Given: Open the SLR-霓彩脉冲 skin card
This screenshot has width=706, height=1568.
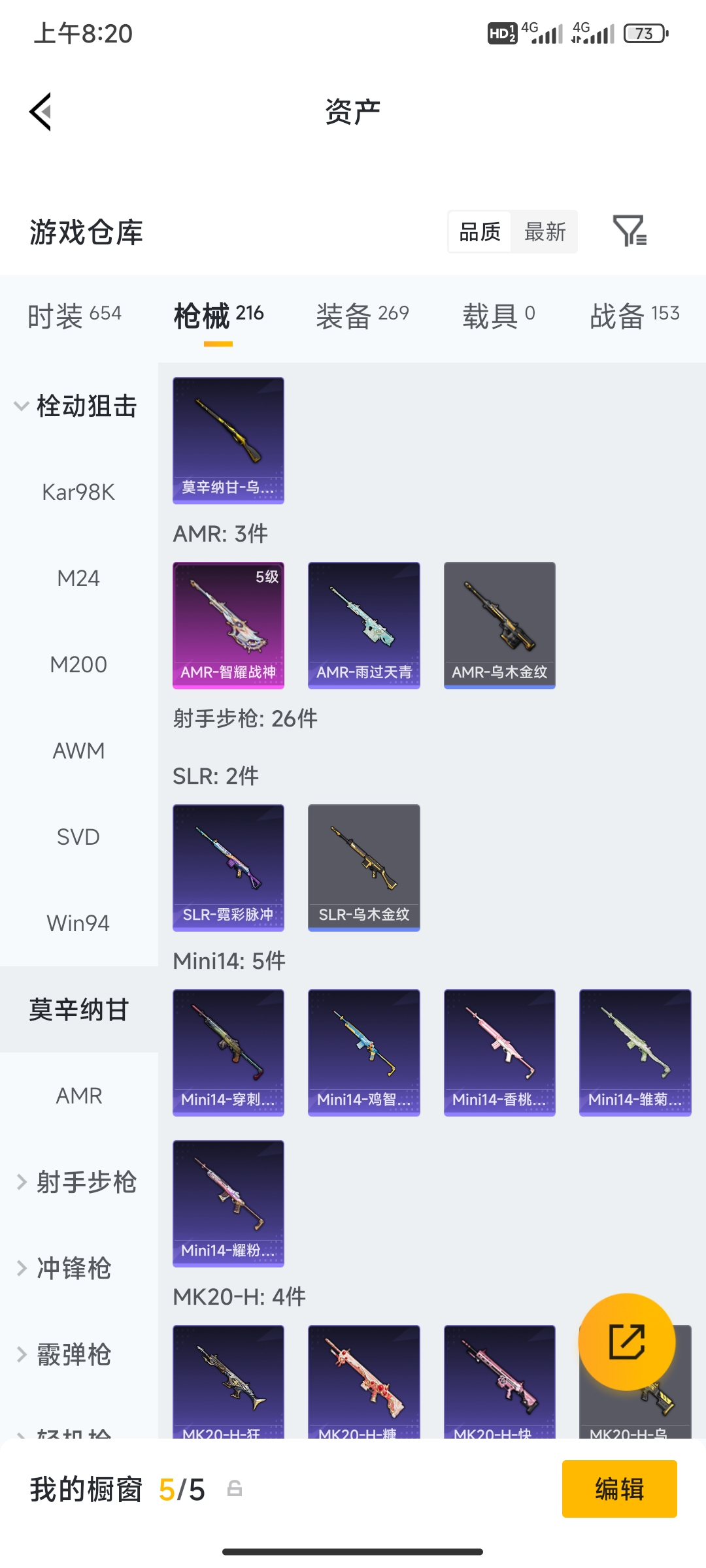Looking at the screenshot, I should click(x=228, y=868).
